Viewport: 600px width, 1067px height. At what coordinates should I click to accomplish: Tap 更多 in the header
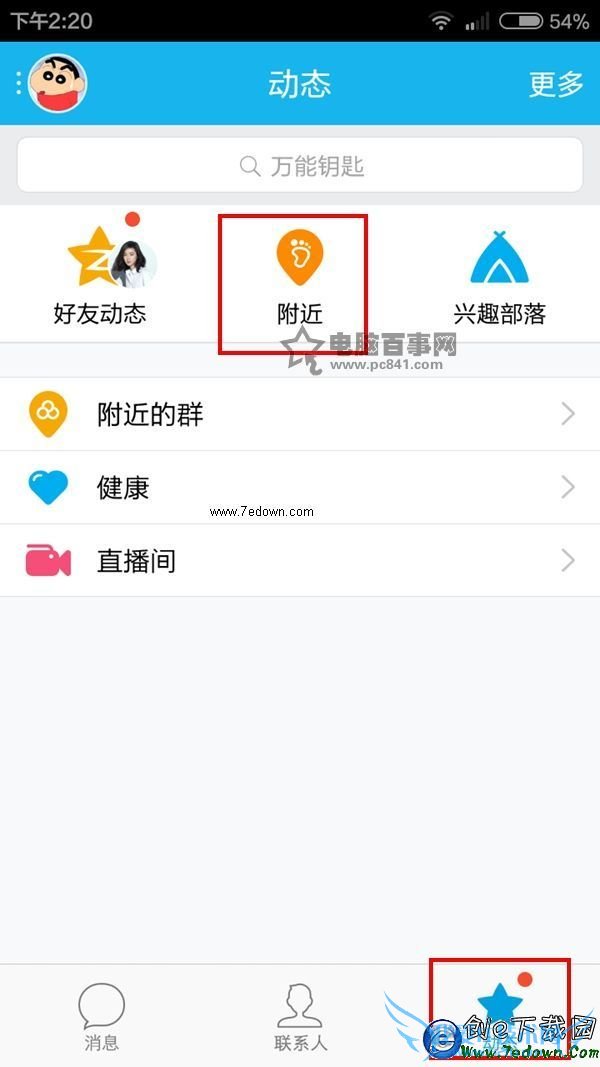[x=556, y=84]
